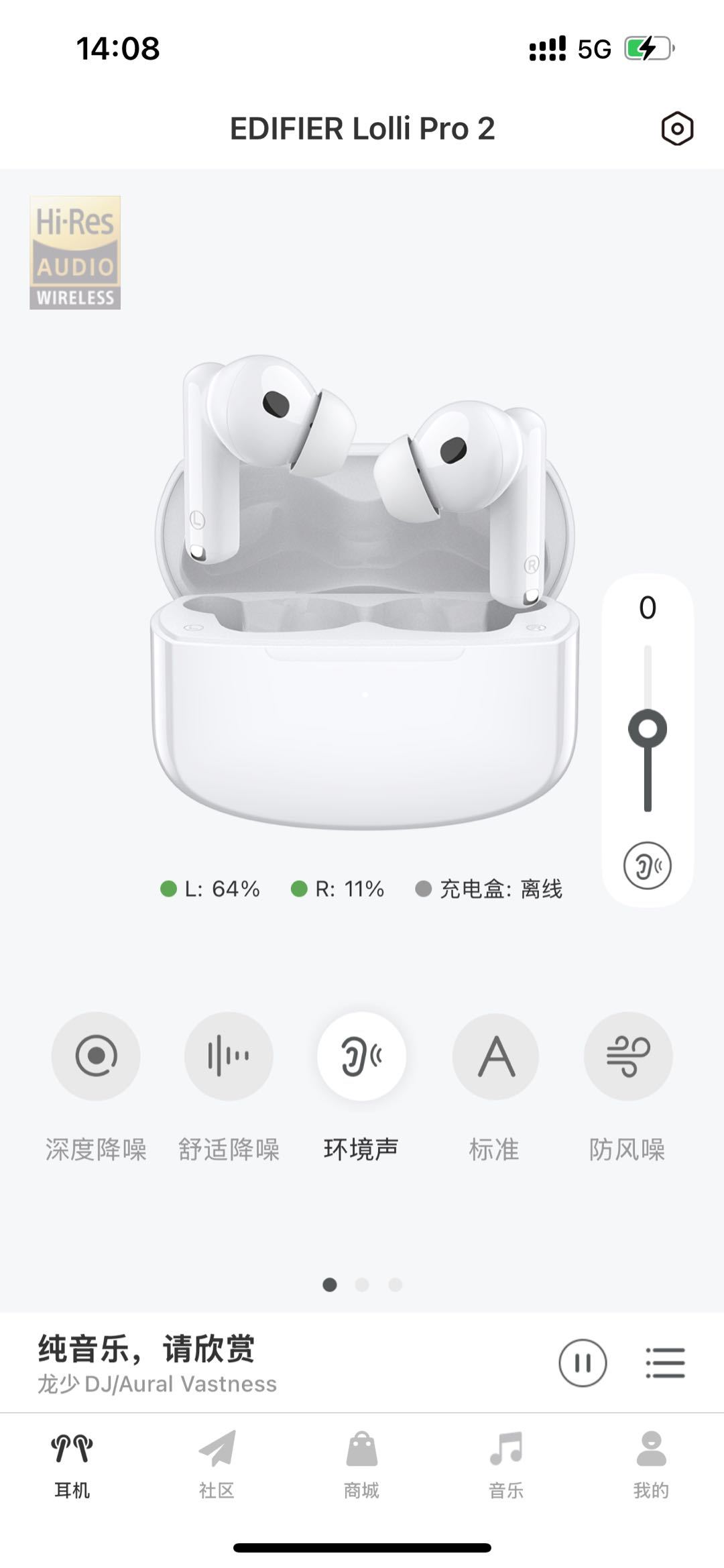Screen dimensions: 724x1568
Task: Tap the ambient sound level slider knob
Action: pos(648,728)
